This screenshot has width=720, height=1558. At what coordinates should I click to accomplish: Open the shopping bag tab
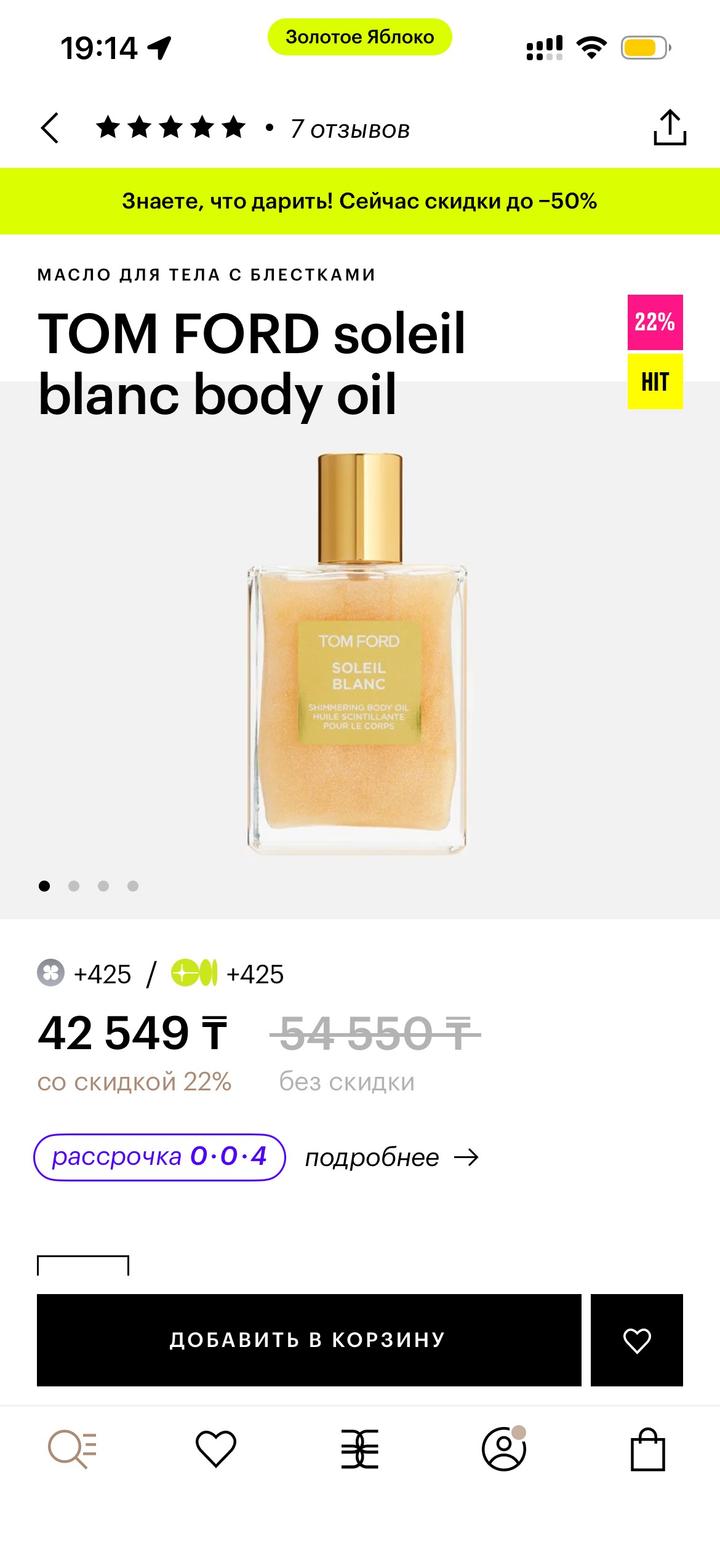tap(647, 1450)
